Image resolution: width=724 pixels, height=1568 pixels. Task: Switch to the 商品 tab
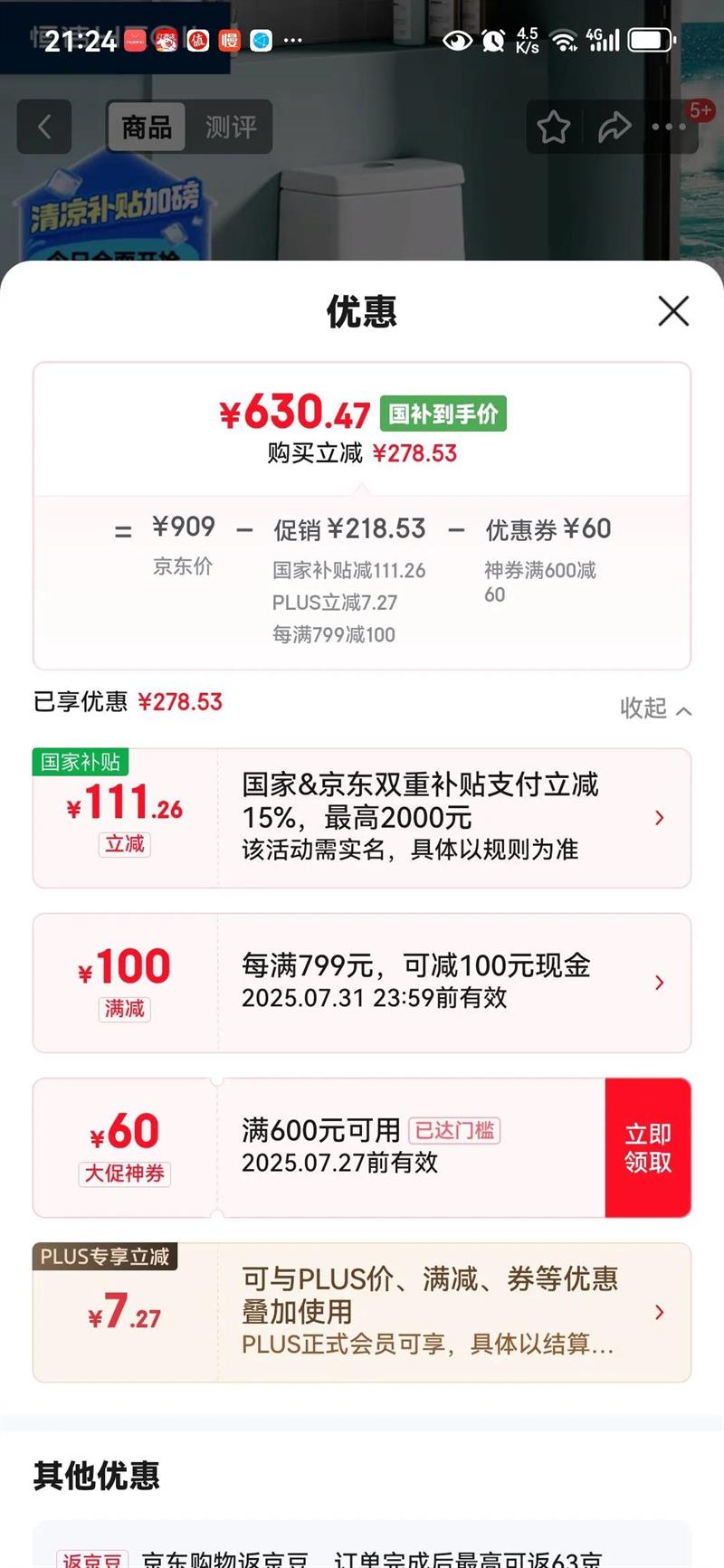(147, 128)
